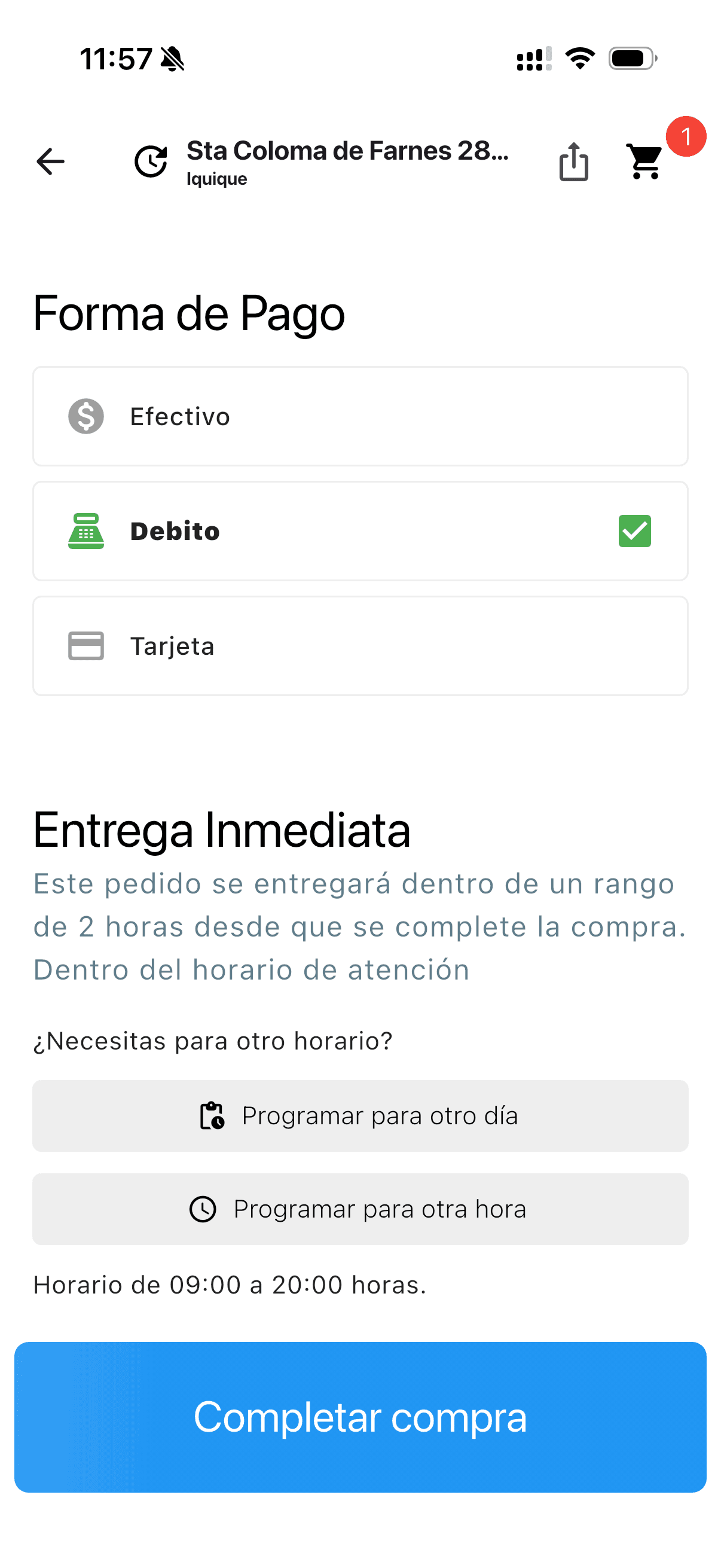Tap the clipboard calendar icon for scheduling

pyautogui.click(x=212, y=1116)
